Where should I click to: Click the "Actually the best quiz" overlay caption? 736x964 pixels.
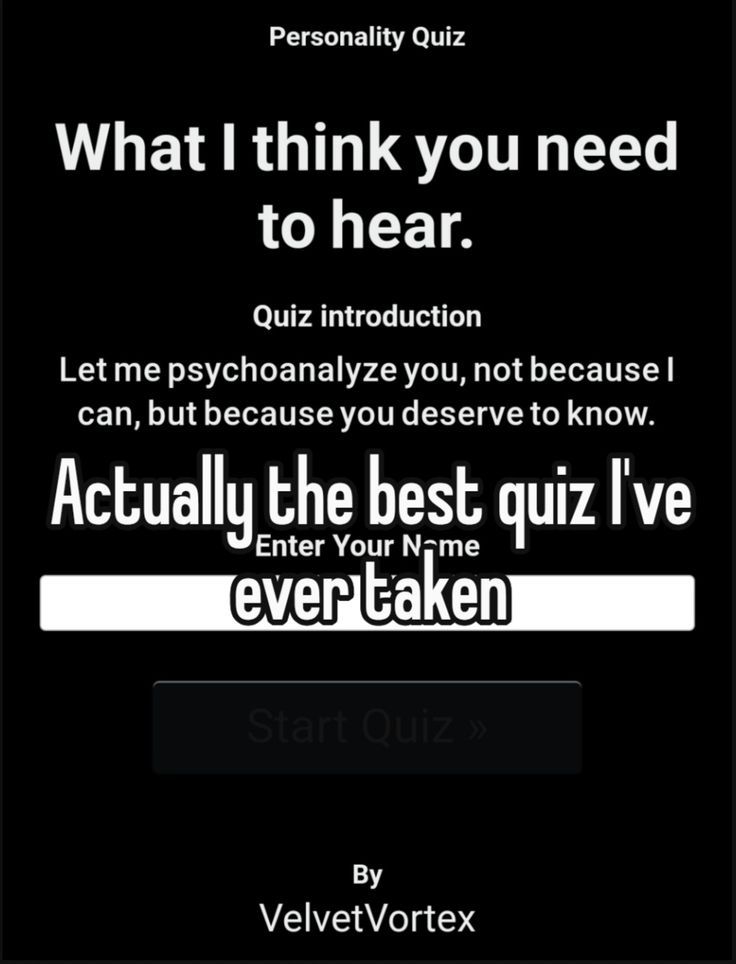[x=368, y=498]
